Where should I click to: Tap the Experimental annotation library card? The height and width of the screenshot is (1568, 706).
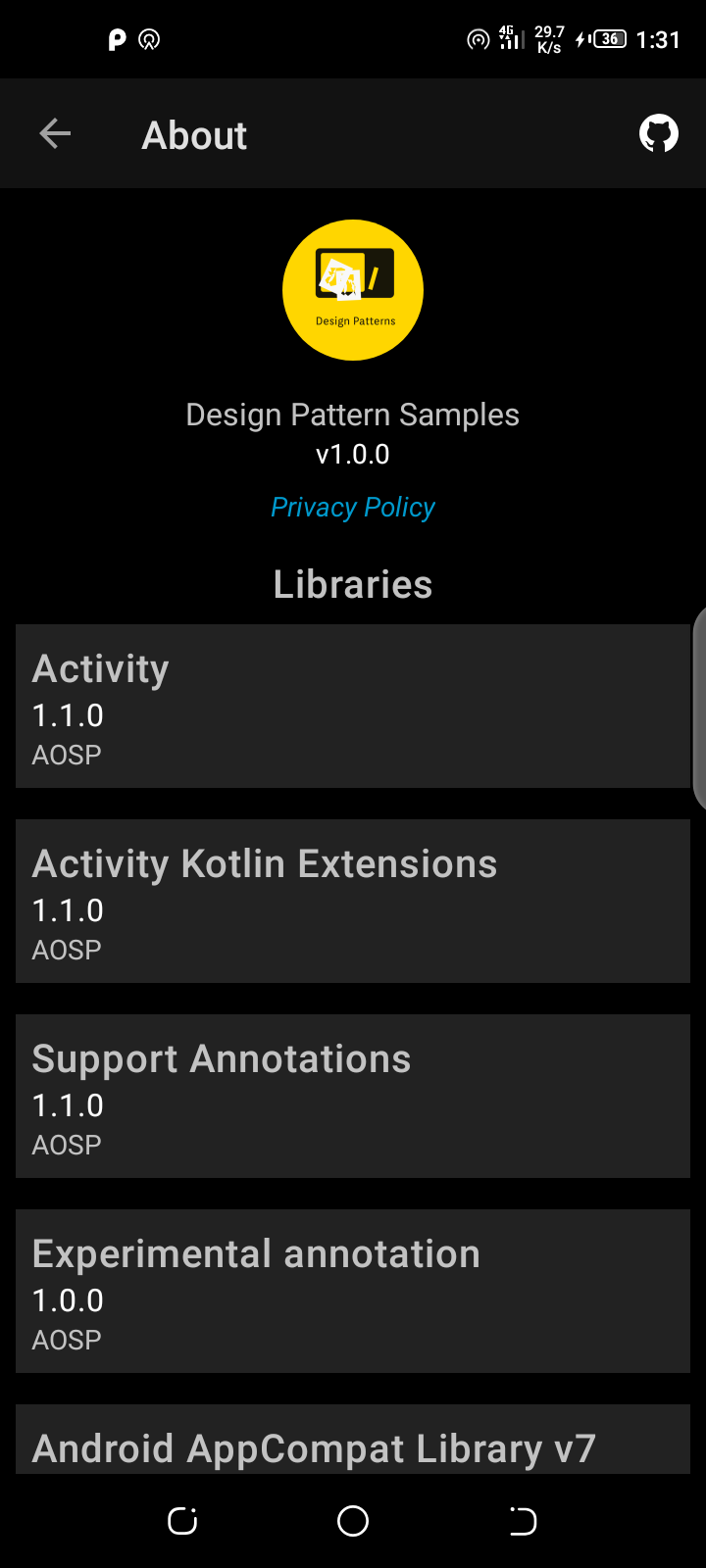click(x=353, y=1291)
